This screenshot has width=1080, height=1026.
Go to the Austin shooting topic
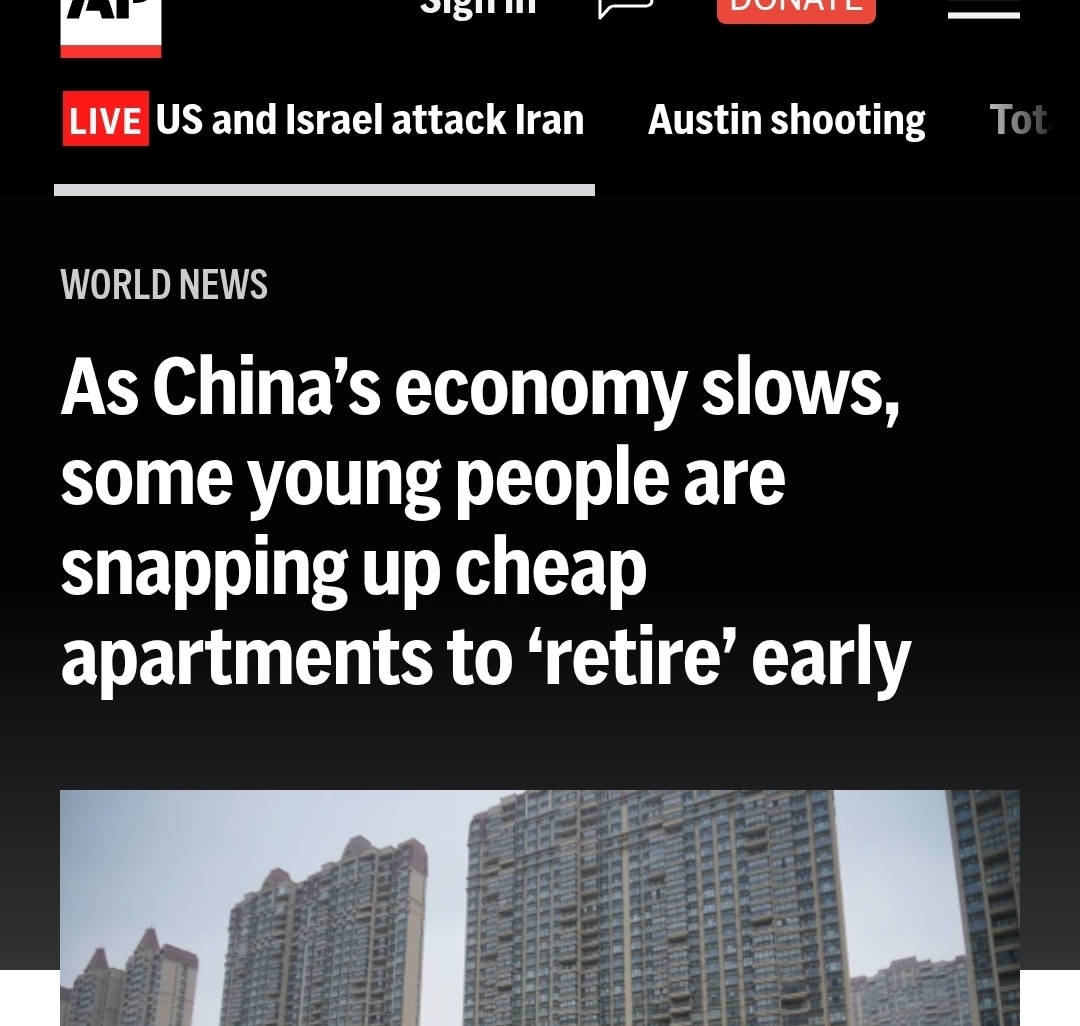[x=786, y=120]
